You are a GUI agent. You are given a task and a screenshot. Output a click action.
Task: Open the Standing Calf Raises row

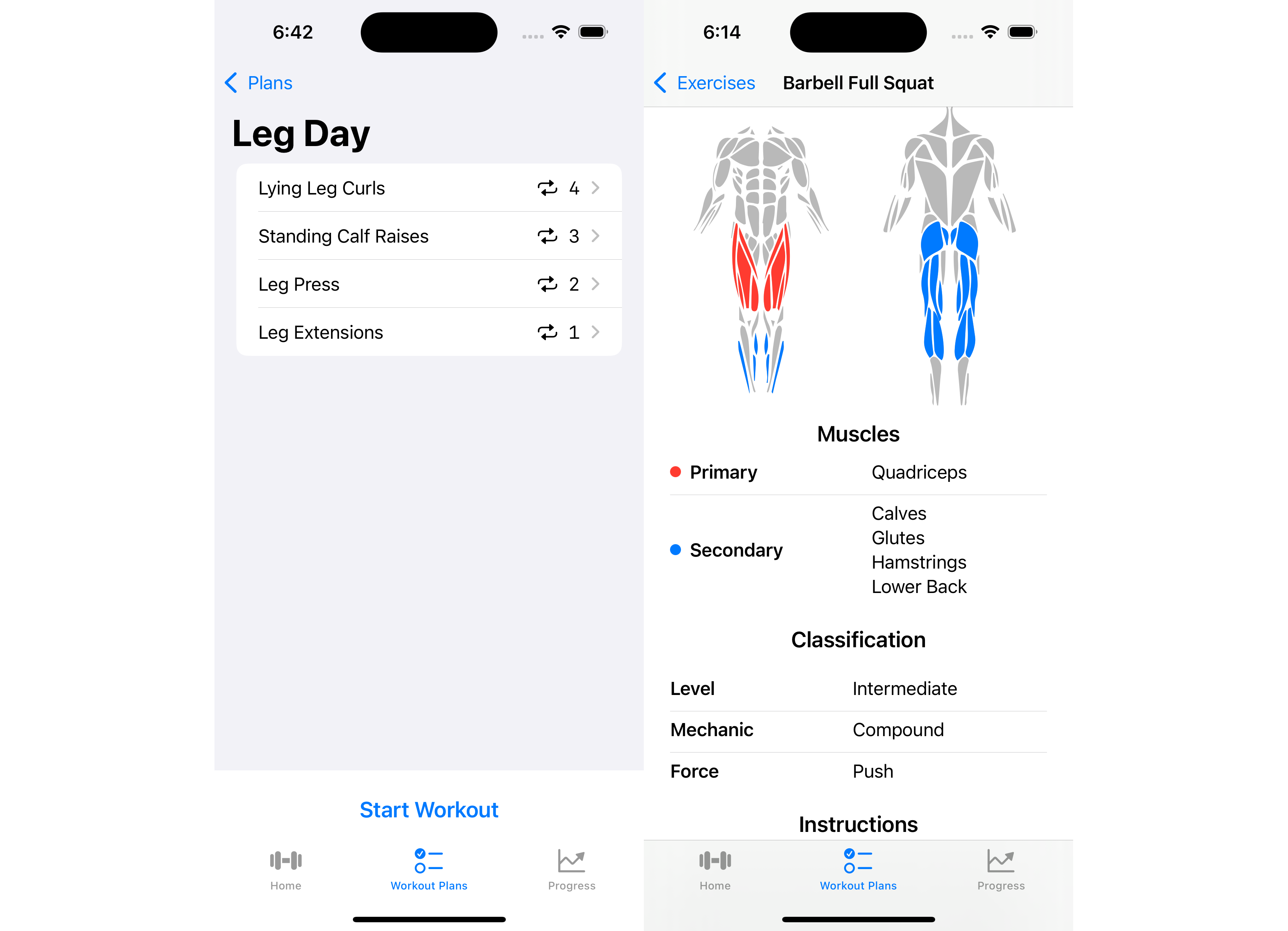click(429, 236)
